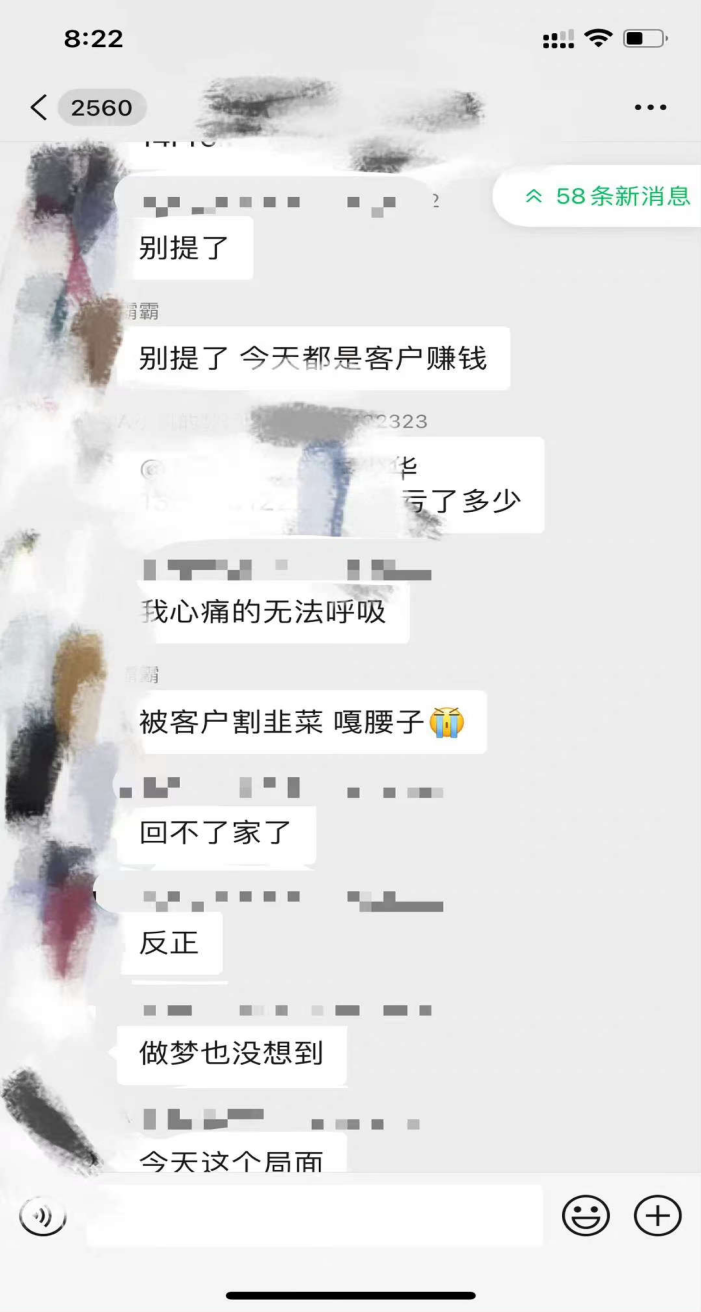This screenshot has width=701, height=1312.
Task: Open the chat's three-dot menu
Action: (650, 107)
